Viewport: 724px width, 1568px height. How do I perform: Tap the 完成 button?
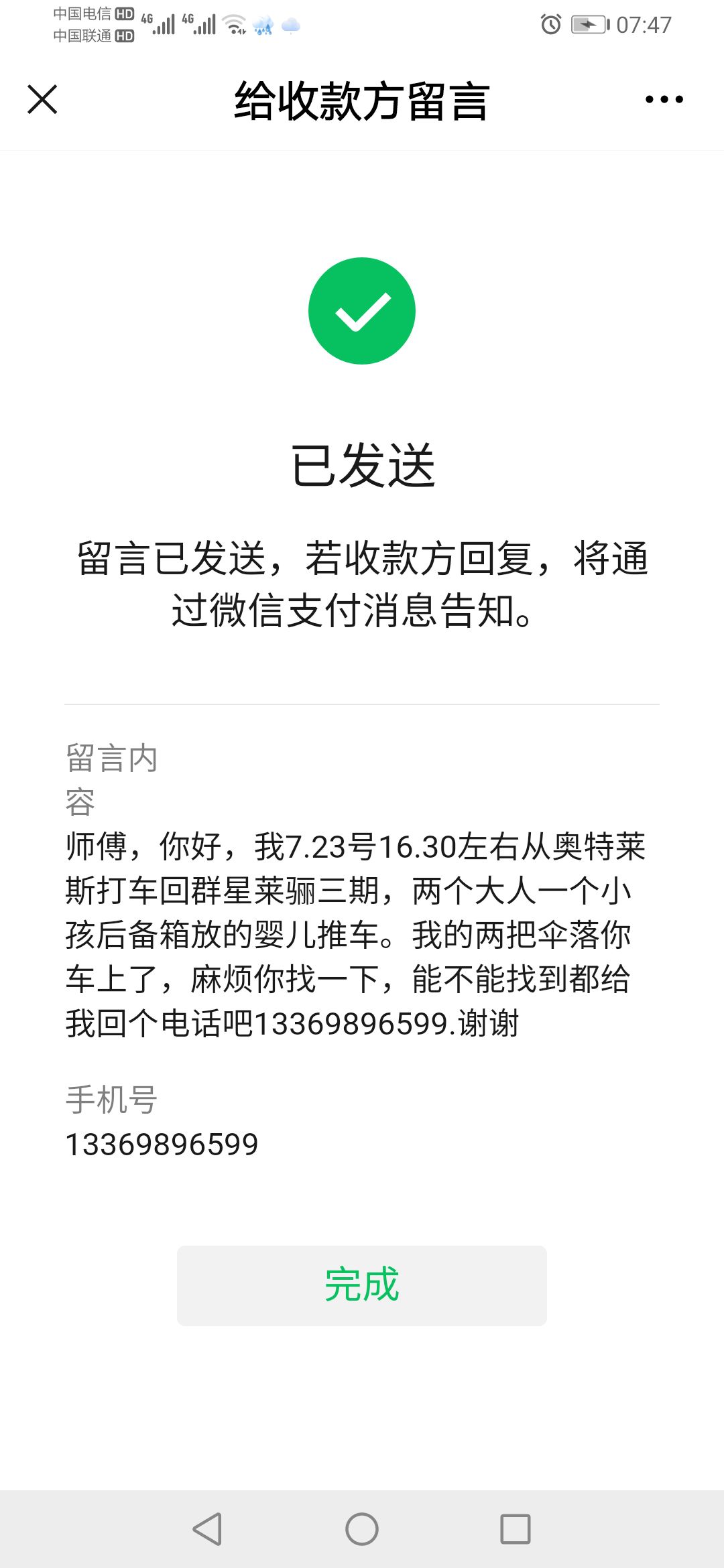[362, 1285]
